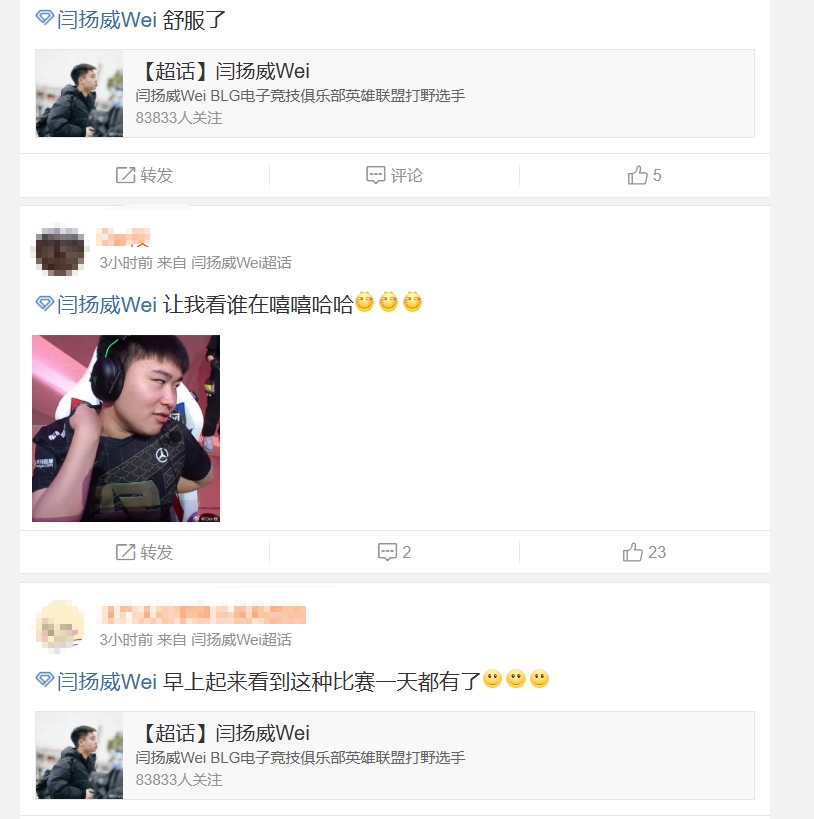Screen dimensions: 814x819
Task: Open the 闫扬威Wei topic link before "舒服了"
Action: 97,20
